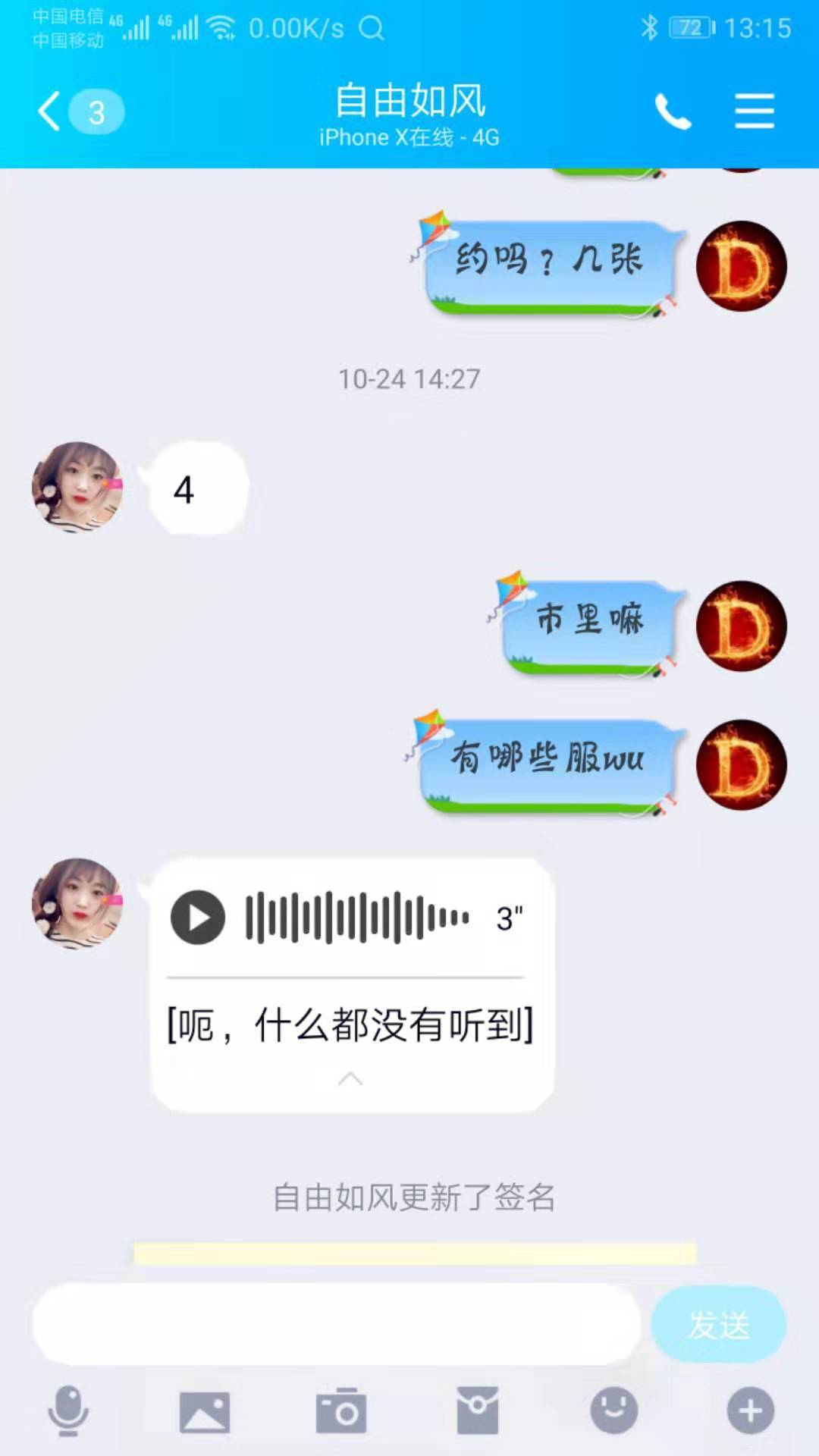Open the camera to take a photo
The width and height of the screenshot is (819, 1456).
[x=340, y=1412]
